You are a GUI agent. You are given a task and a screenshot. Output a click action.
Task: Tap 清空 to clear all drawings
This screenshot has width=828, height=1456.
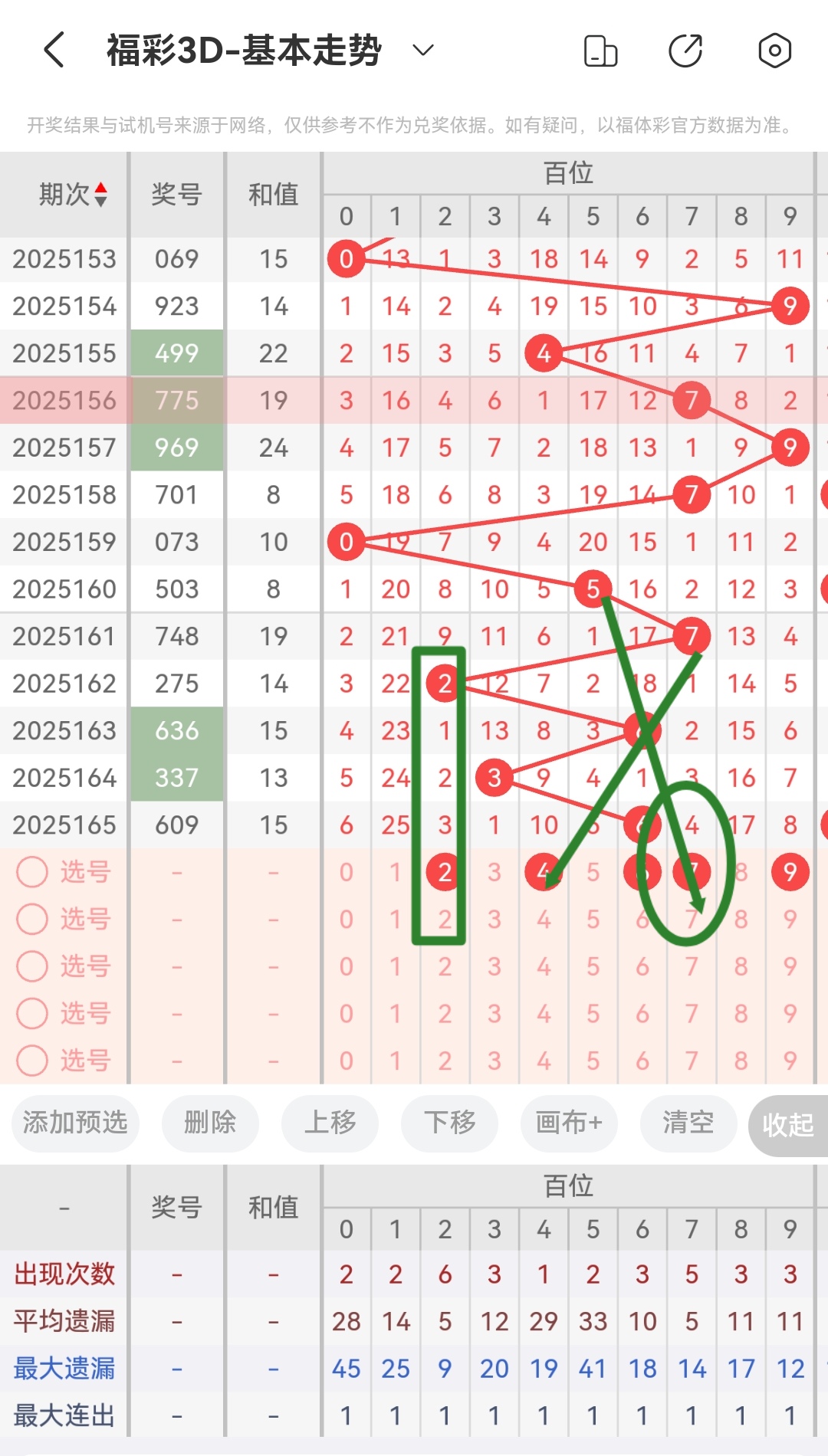coord(688,1123)
